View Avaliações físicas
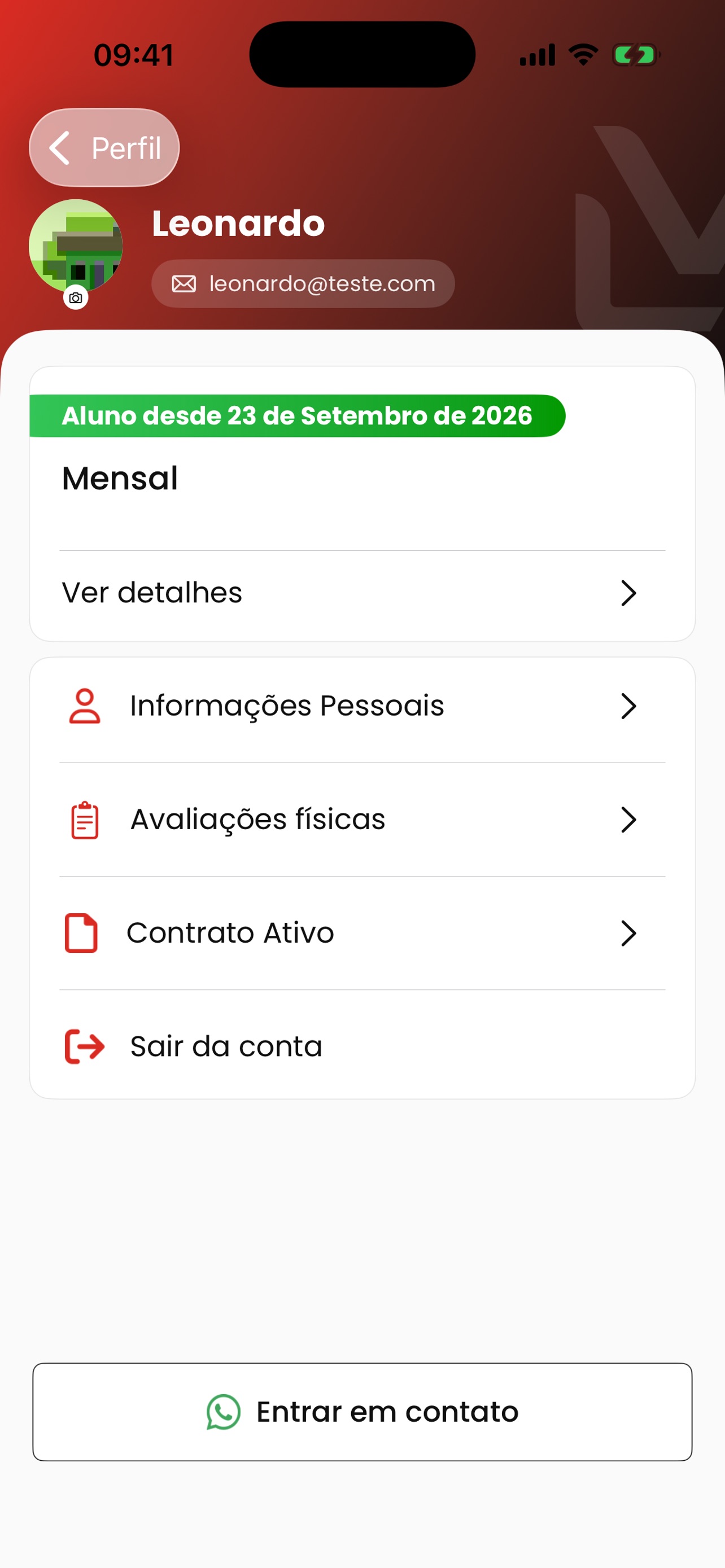This screenshot has width=725, height=1568. 362,820
